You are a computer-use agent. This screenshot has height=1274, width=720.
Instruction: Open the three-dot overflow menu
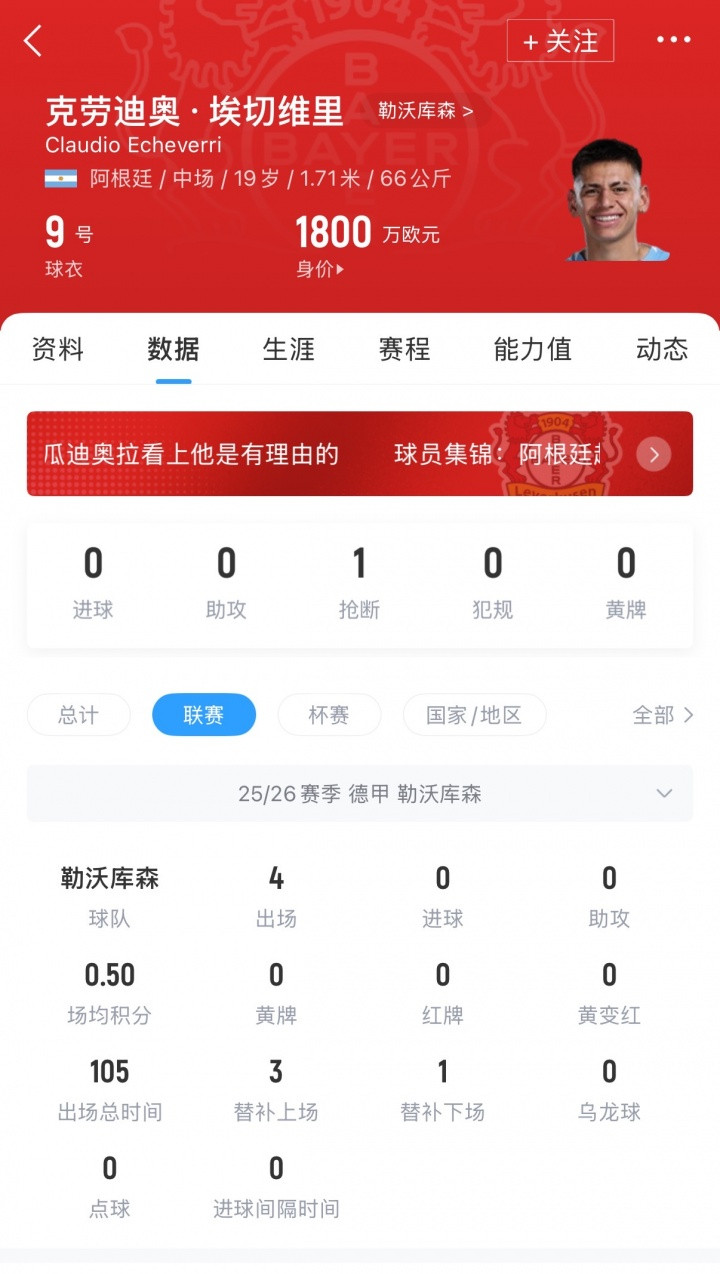(673, 40)
